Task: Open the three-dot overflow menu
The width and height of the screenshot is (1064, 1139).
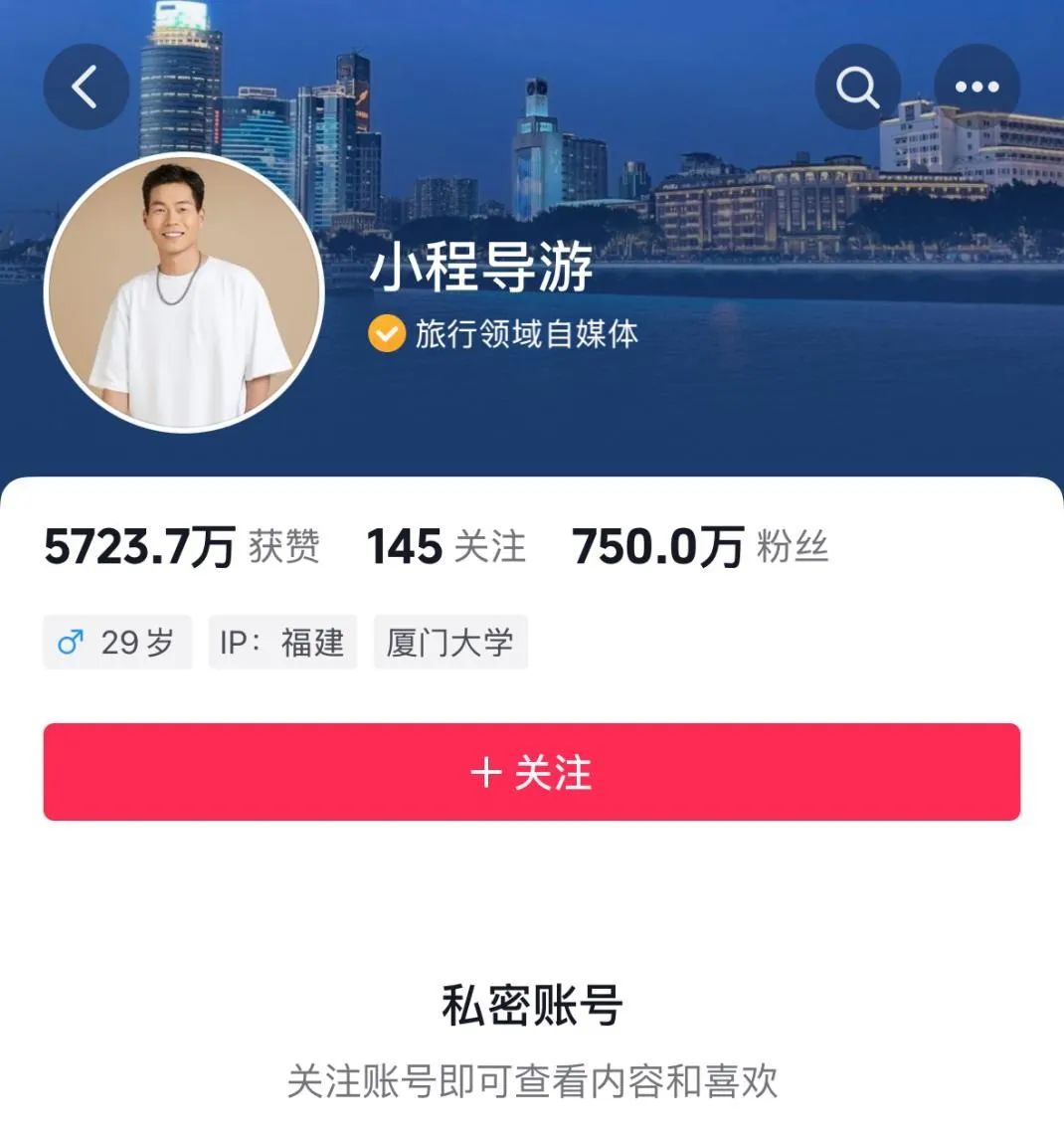Action: tap(976, 87)
